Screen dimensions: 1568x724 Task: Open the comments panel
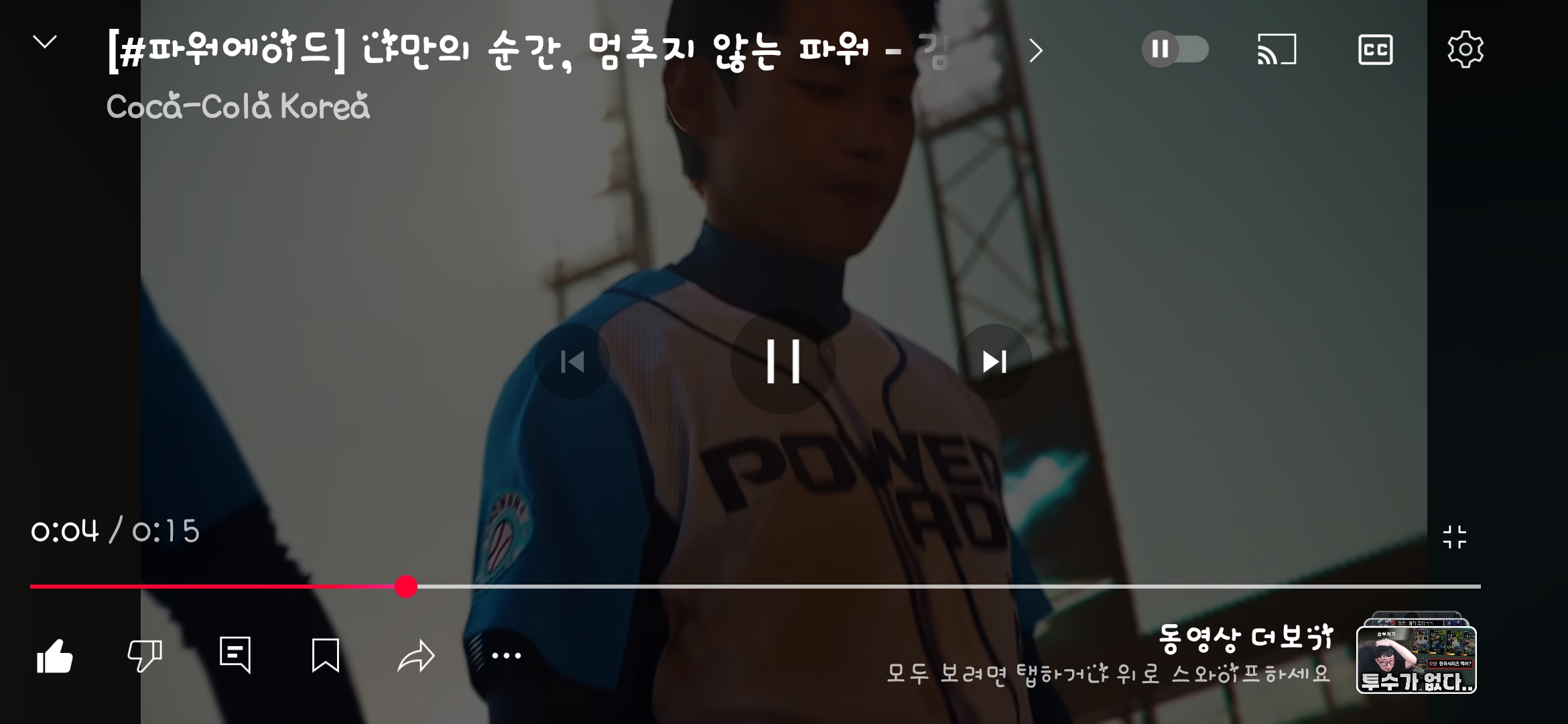235,654
